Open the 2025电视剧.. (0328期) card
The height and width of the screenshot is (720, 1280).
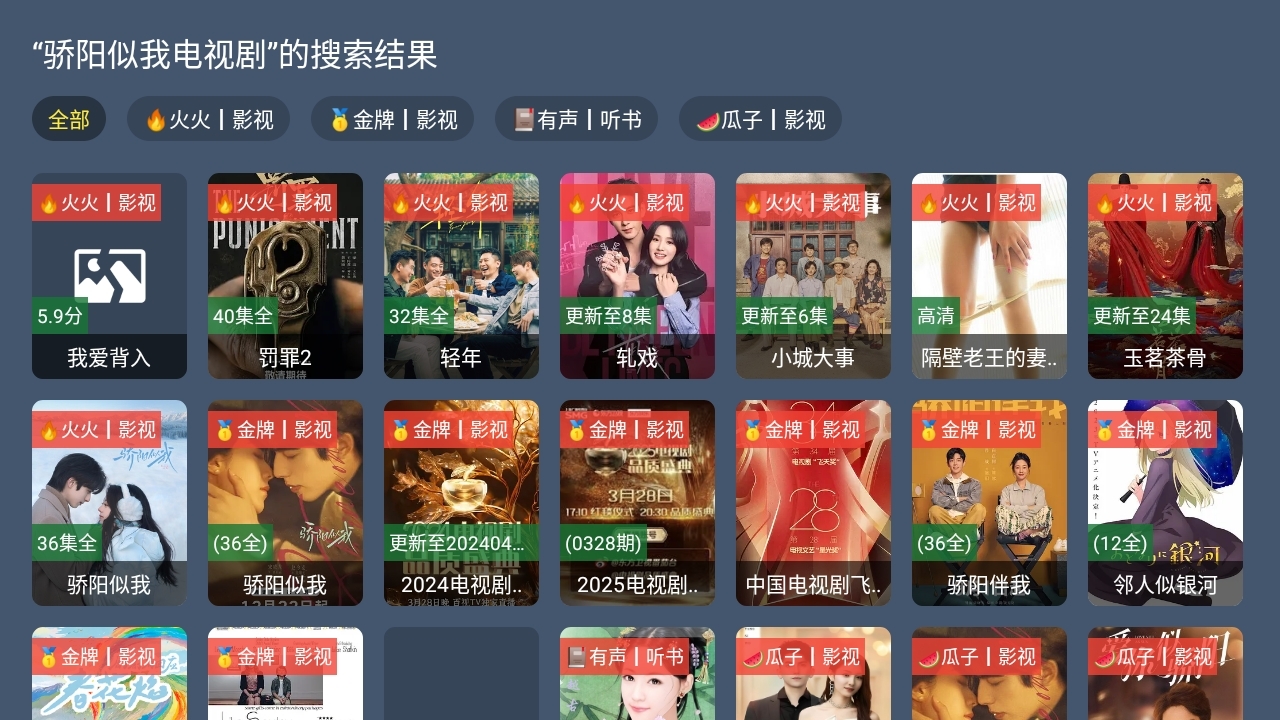point(637,503)
